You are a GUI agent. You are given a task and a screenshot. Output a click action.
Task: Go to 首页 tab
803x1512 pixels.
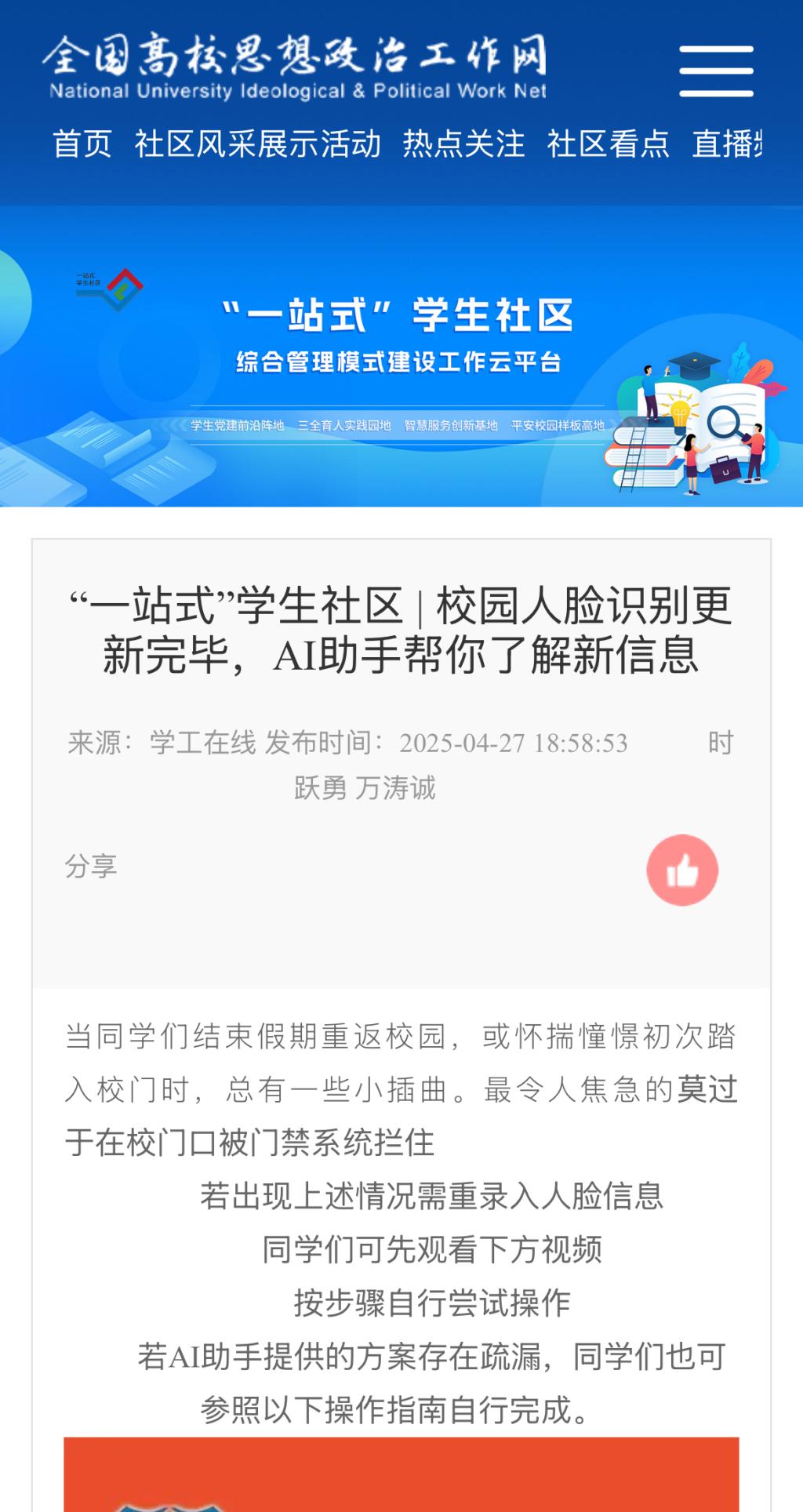tap(82, 144)
